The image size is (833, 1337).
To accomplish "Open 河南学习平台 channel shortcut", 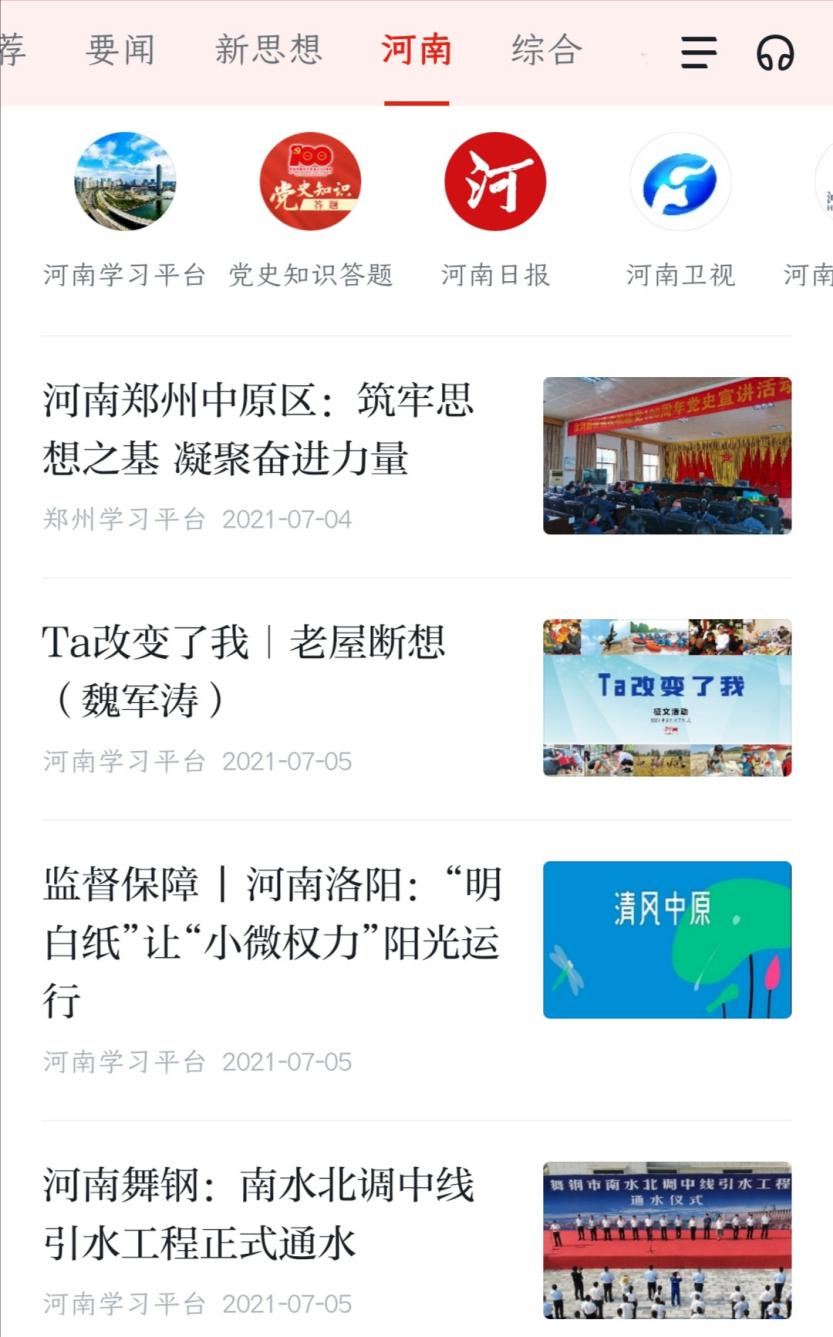I will (x=125, y=182).
